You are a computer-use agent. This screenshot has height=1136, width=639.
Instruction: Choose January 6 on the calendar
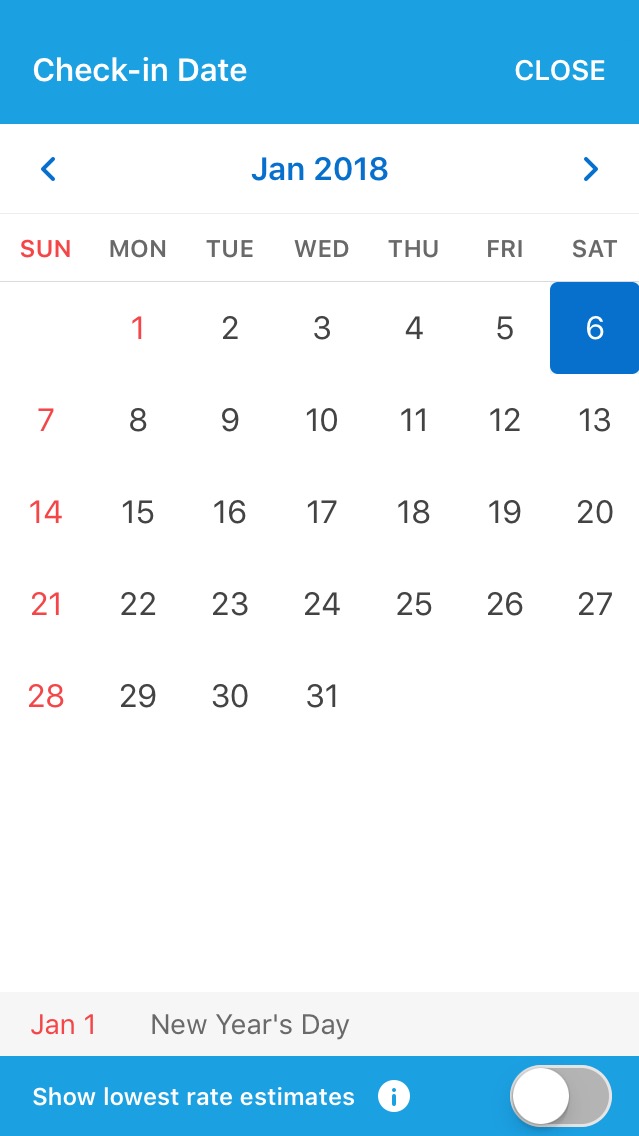[x=594, y=328]
